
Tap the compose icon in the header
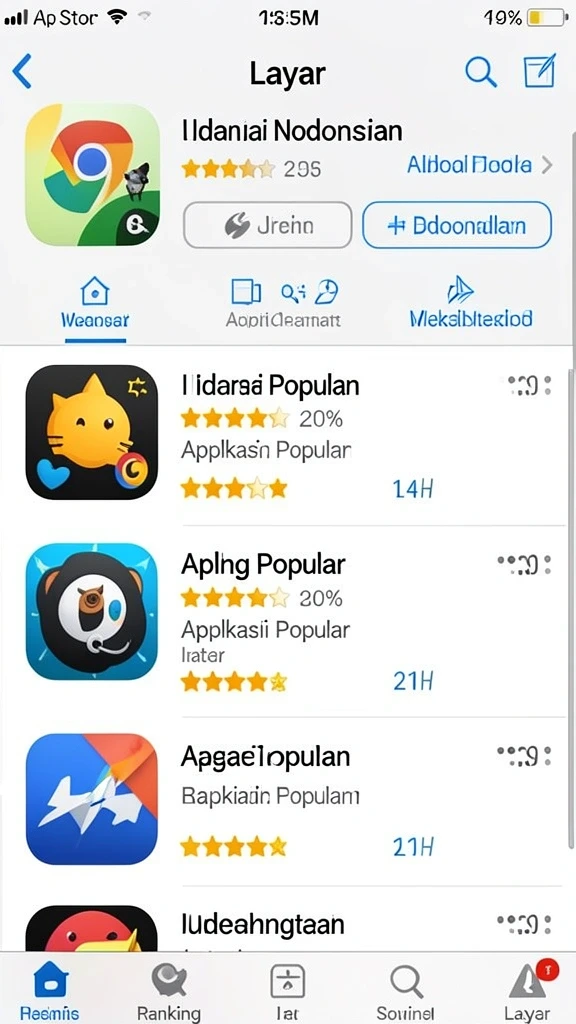click(539, 70)
